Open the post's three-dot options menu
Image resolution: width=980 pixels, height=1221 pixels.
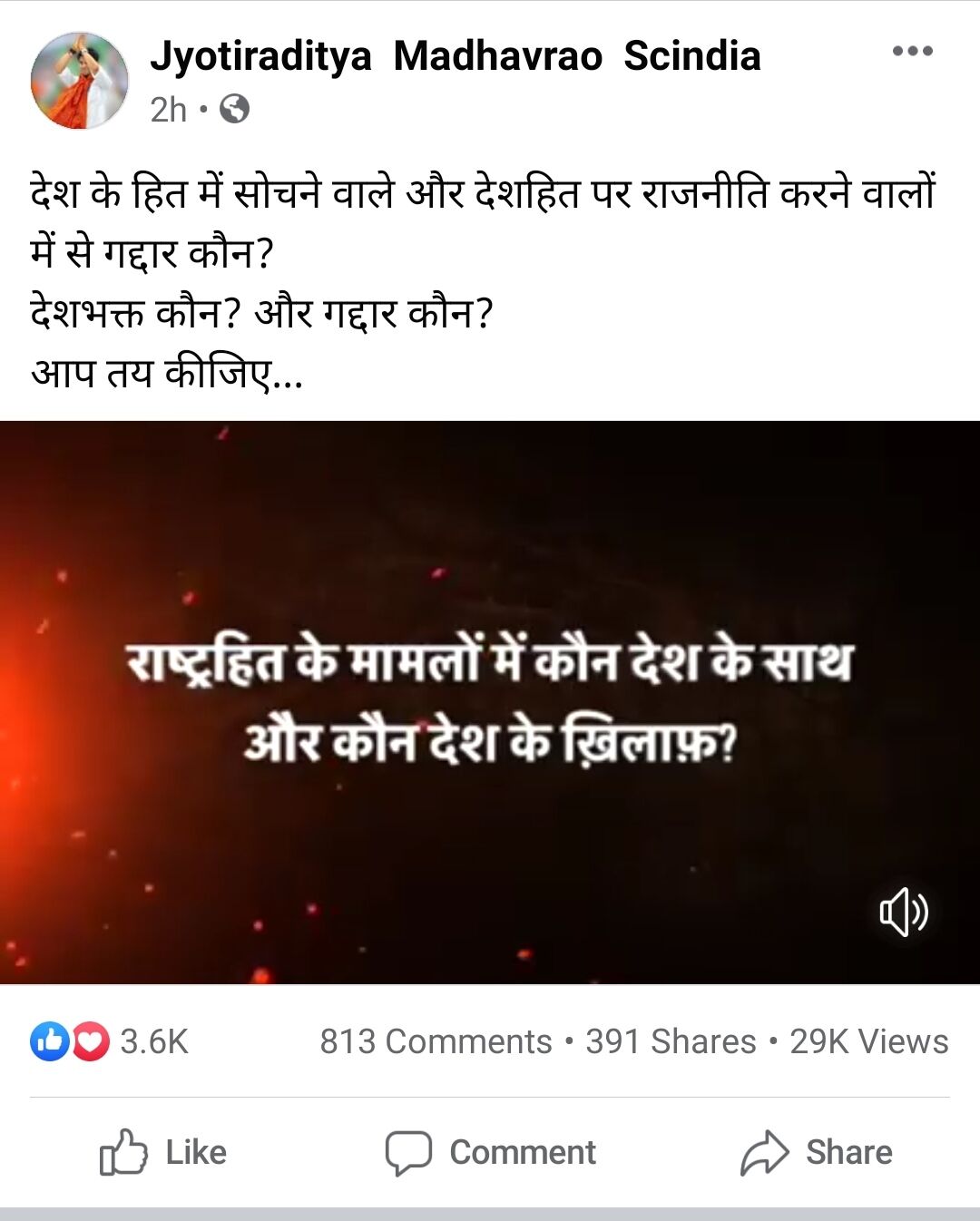912,52
